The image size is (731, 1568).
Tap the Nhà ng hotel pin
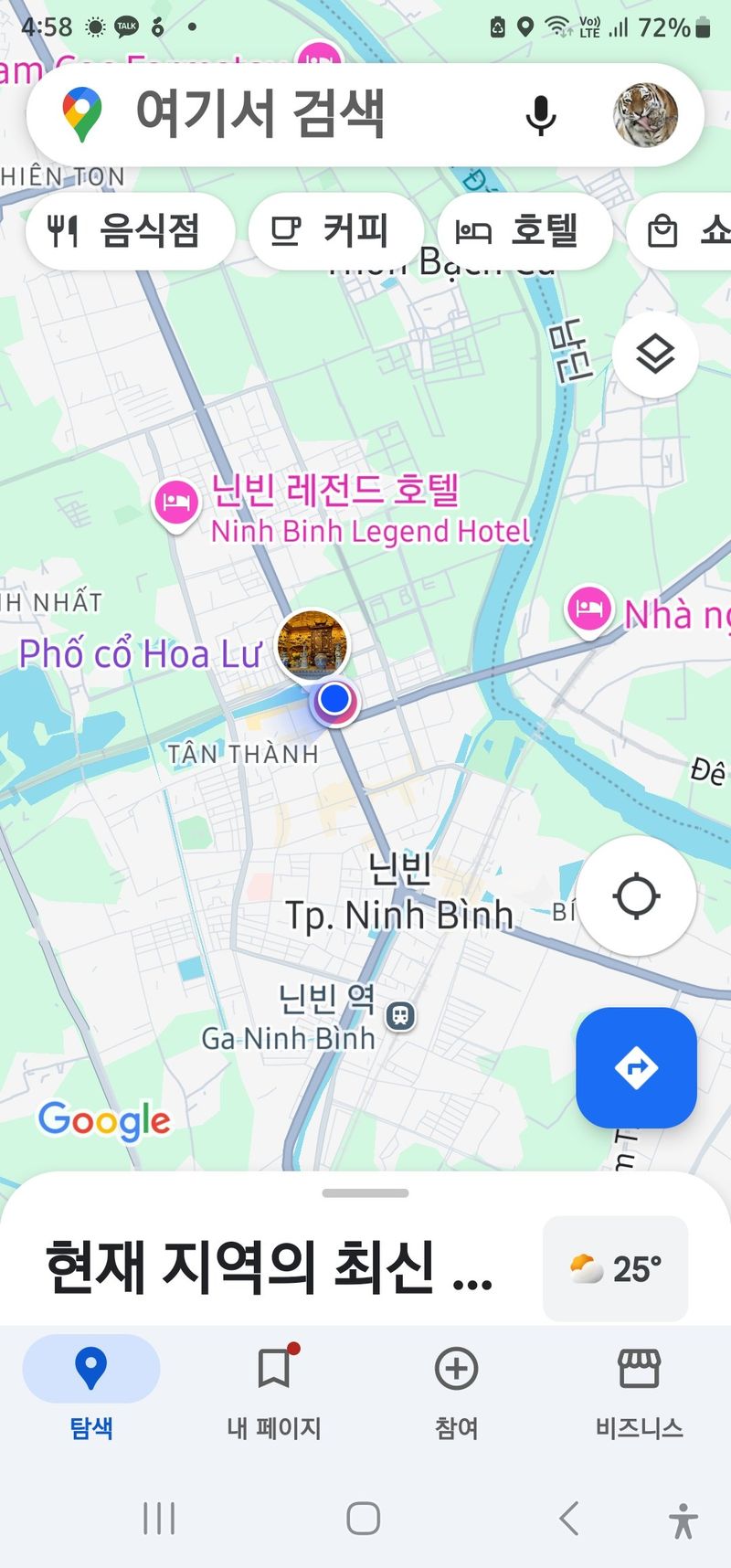click(x=588, y=609)
